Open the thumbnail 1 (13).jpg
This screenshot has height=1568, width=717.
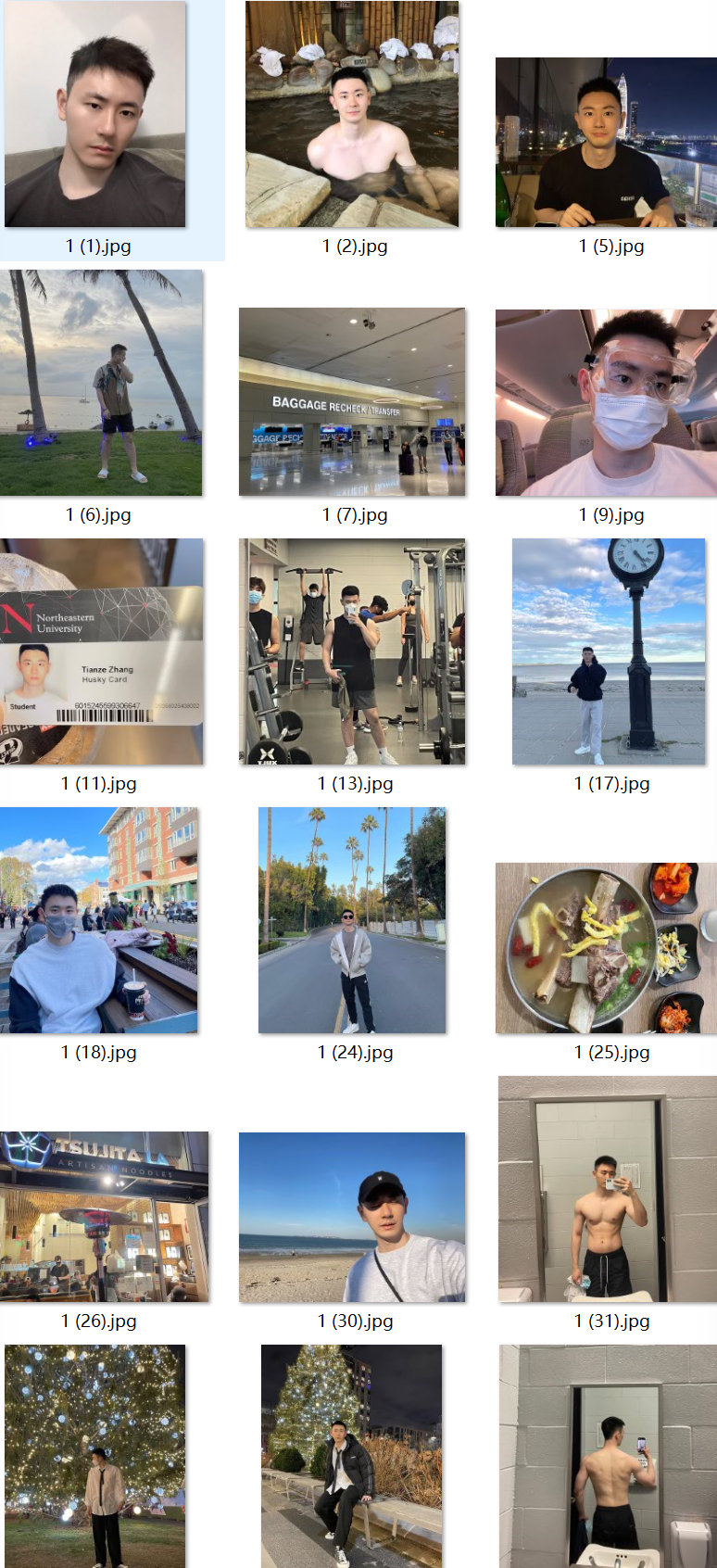click(x=352, y=651)
